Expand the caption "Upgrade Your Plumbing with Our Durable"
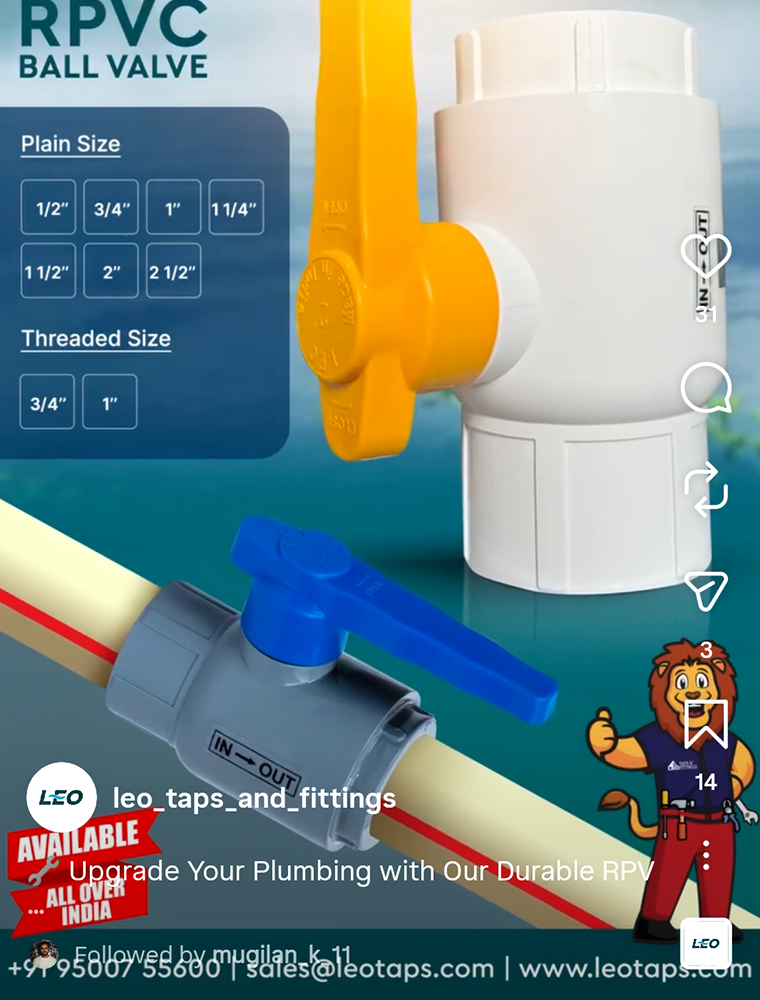 point(360,871)
